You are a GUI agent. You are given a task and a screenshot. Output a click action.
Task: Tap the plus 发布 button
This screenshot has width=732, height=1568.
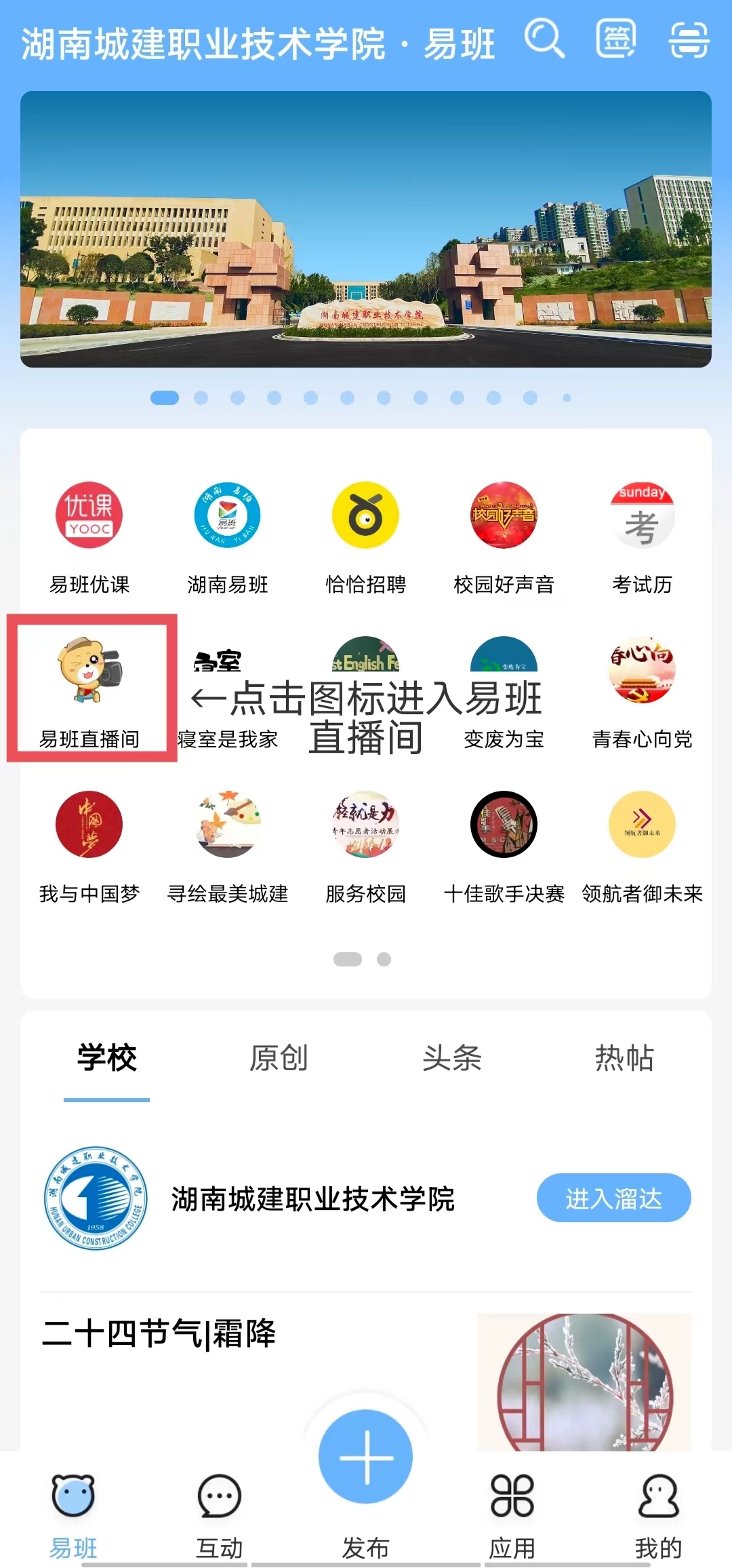(366, 1457)
